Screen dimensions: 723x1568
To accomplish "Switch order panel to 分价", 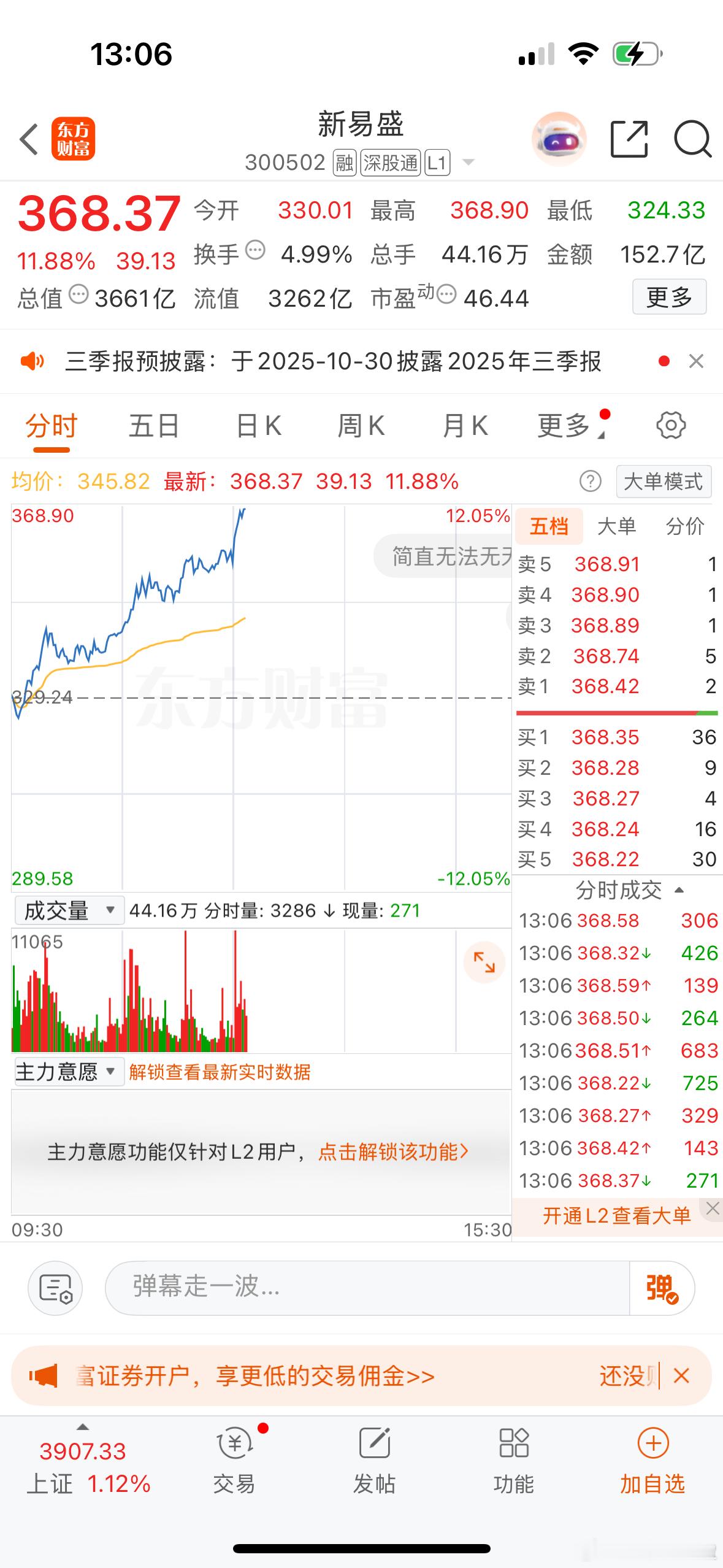I will tap(684, 526).
